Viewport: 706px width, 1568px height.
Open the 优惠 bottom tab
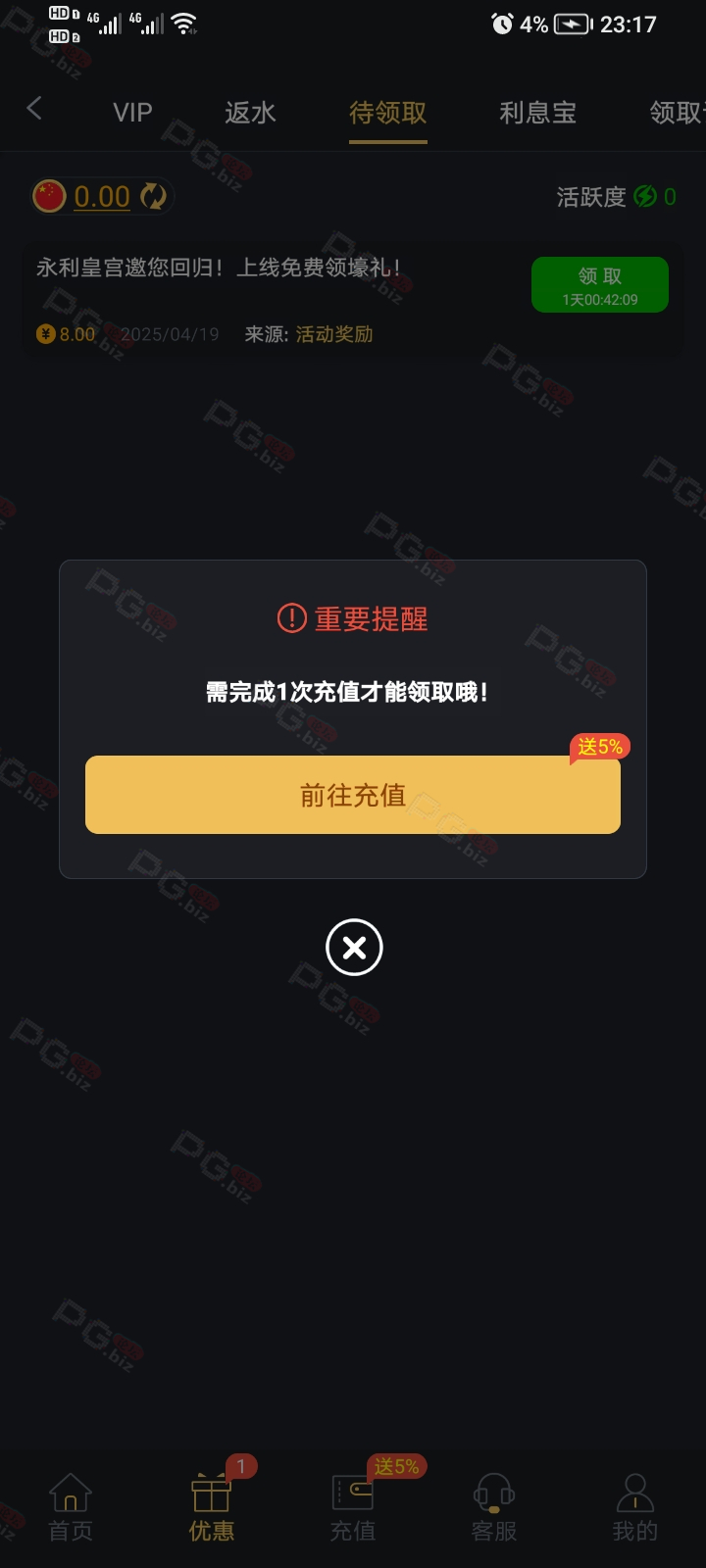pos(211,1507)
